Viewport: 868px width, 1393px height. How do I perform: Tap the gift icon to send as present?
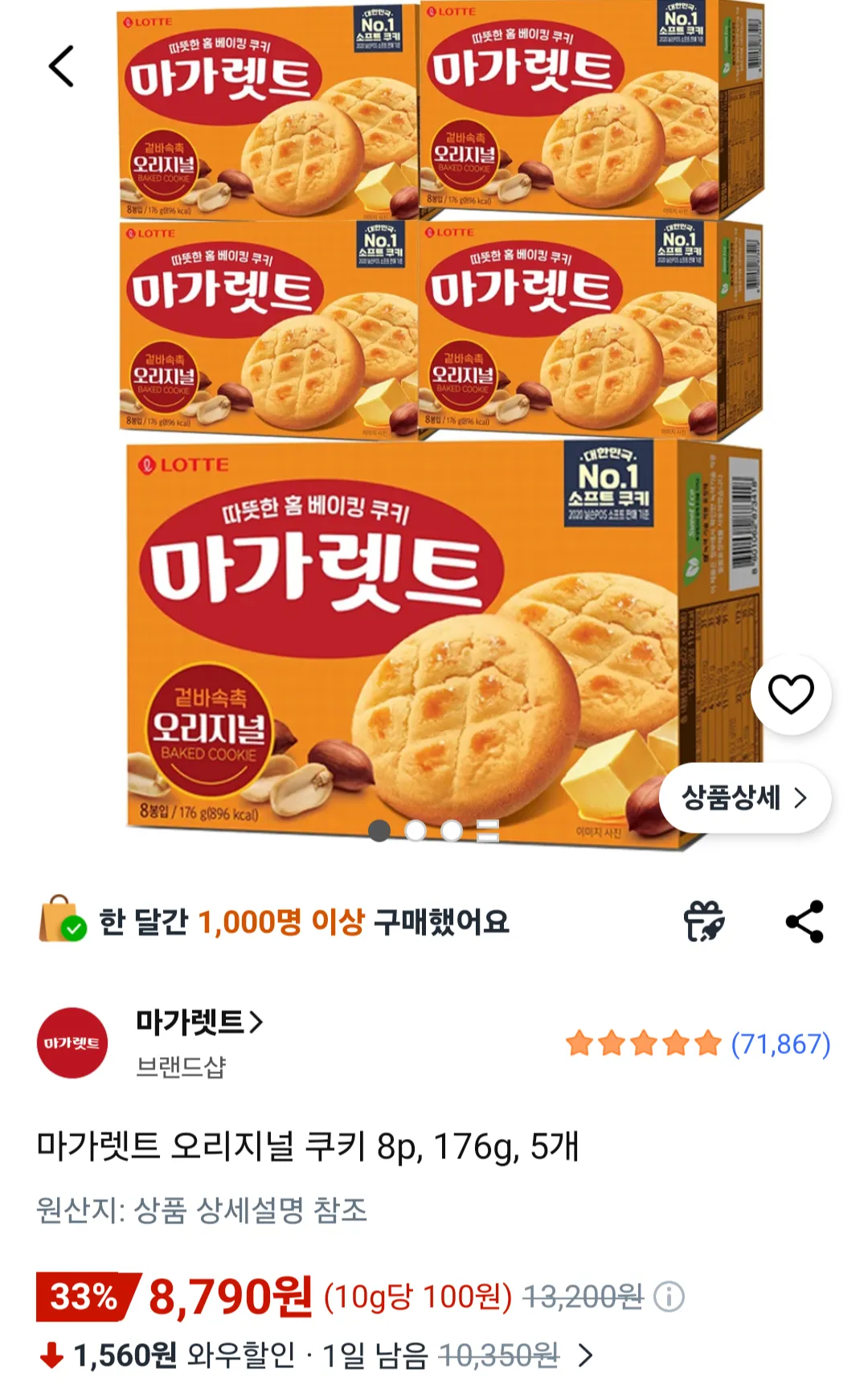pos(704,921)
